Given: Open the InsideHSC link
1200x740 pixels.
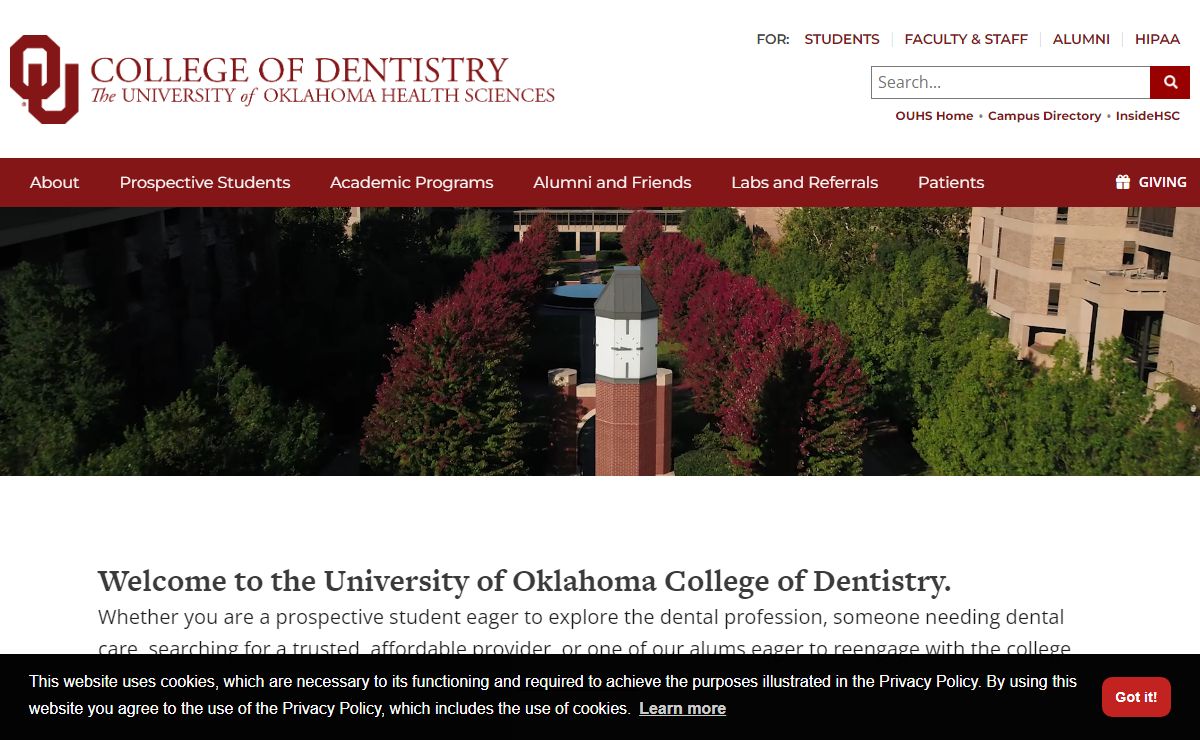Looking at the screenshot, I should tap(1147, 116).
